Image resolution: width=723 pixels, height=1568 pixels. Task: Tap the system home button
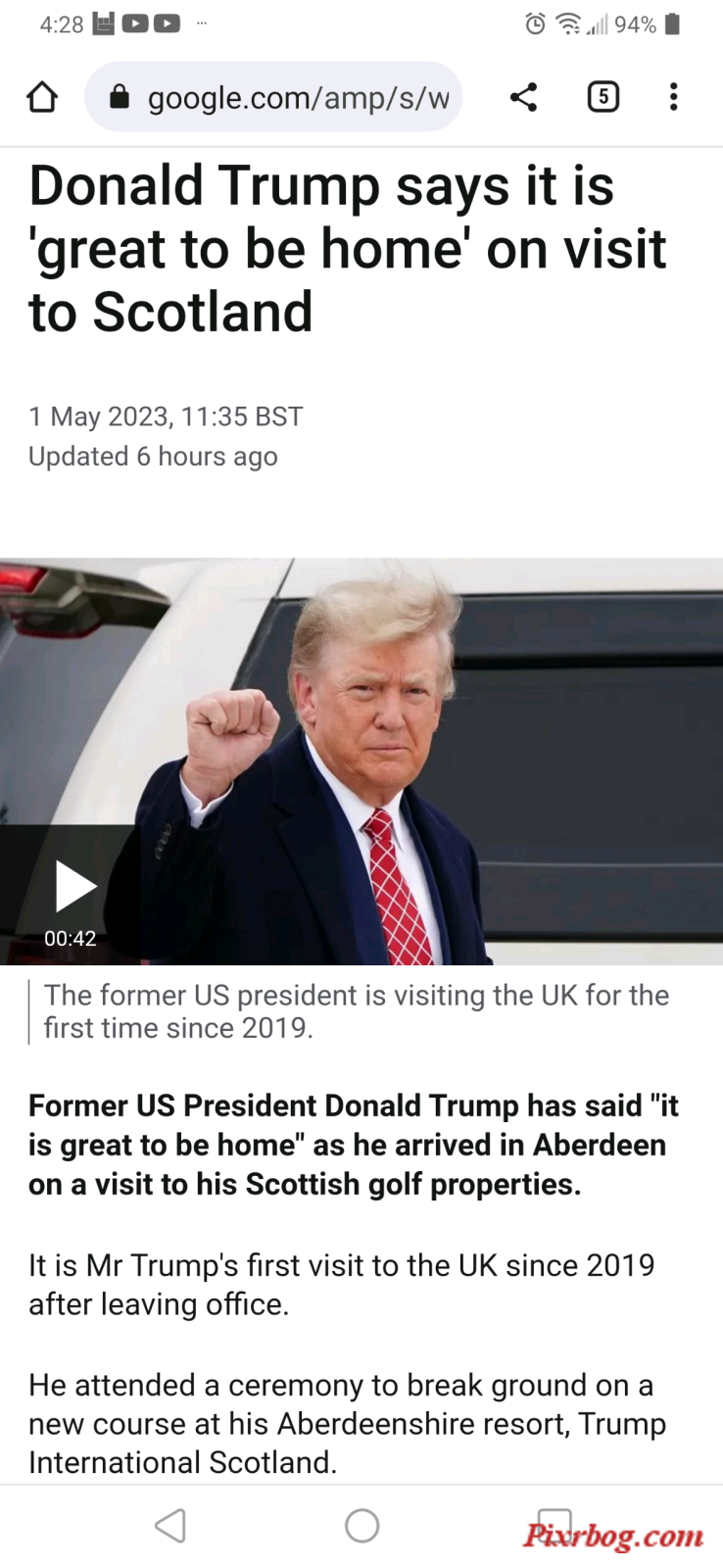[361, 1525]
